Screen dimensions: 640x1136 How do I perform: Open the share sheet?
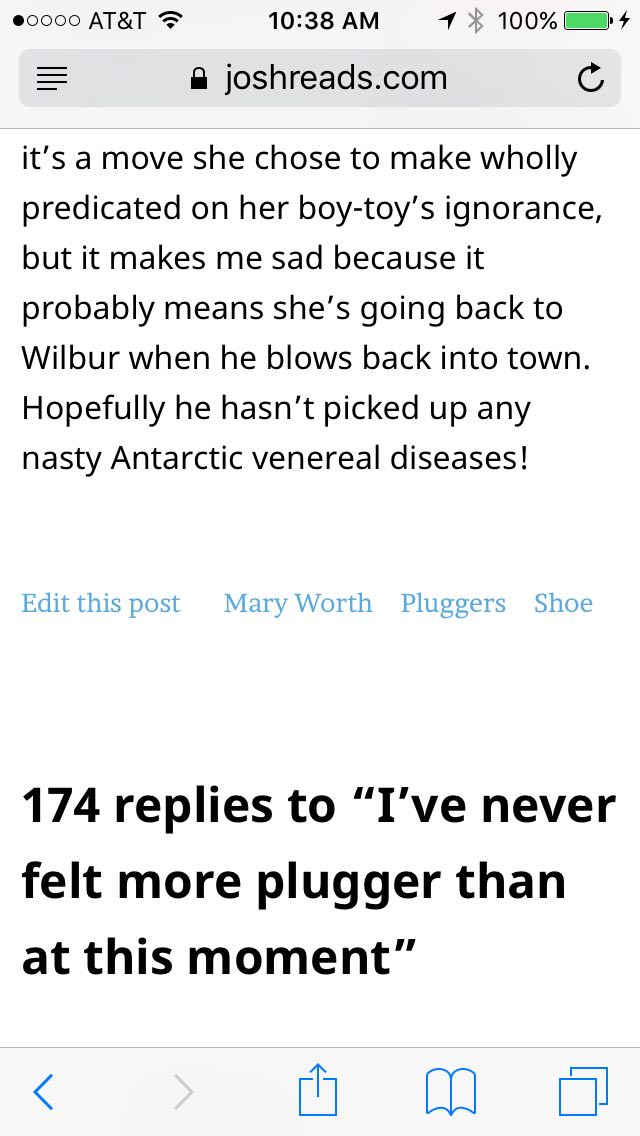point(319,1088)
